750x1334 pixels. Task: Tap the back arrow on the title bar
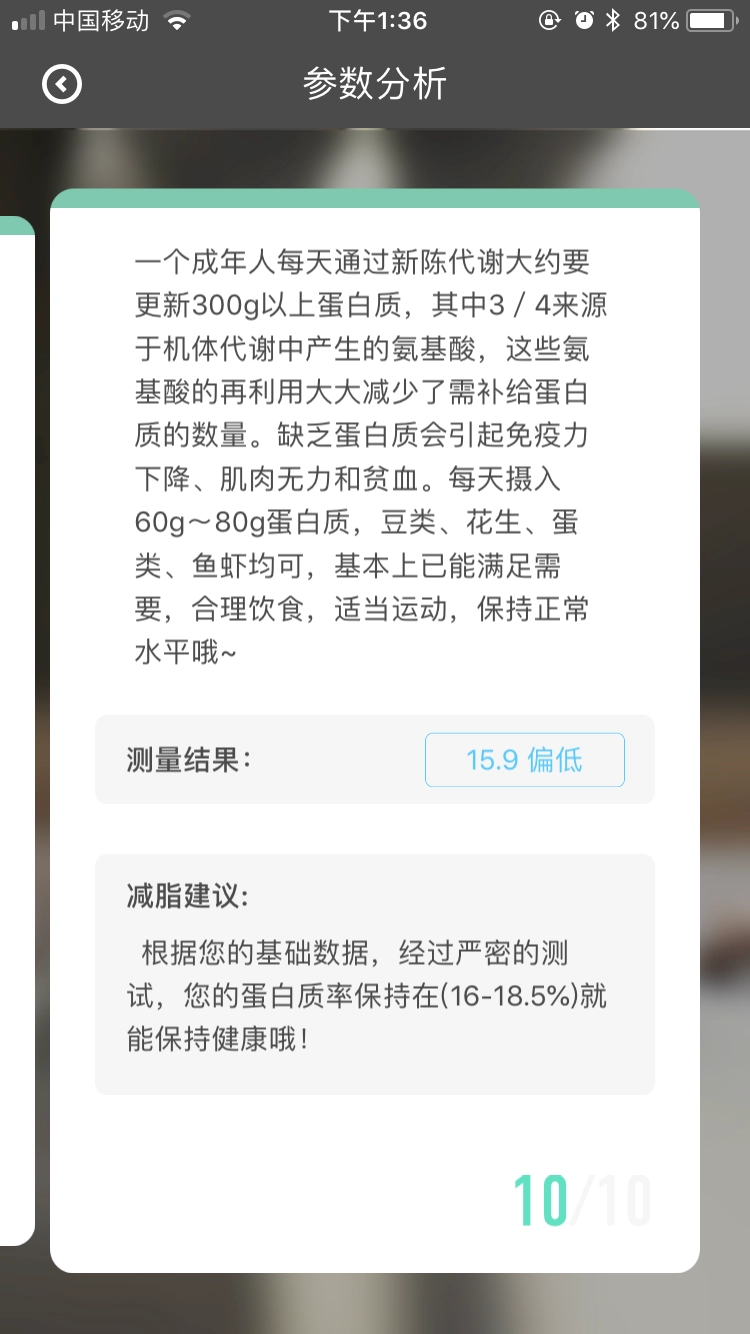pos(62,84)
